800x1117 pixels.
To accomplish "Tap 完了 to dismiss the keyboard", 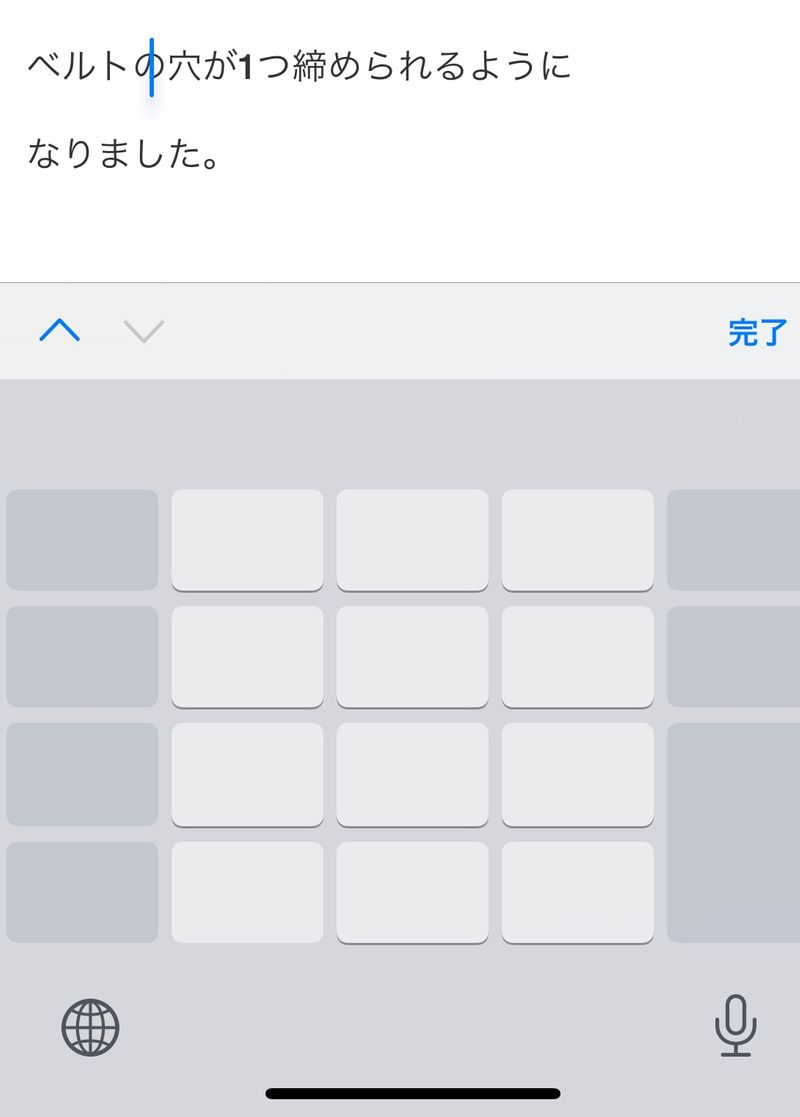I will click(x=757, y=332).
